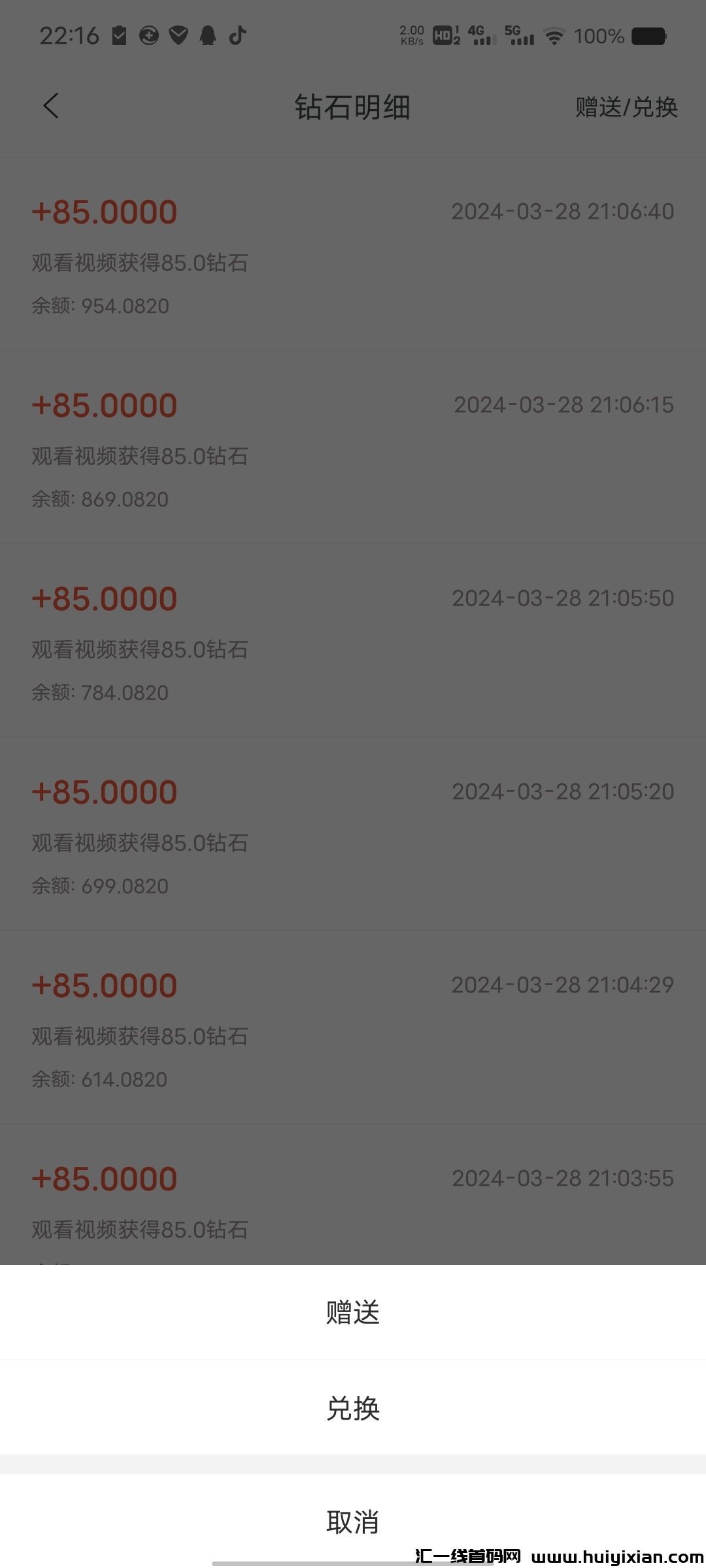The width and height of the screenshot is (706, 1568).
Task: Open the QQ notification icon in status bar
Action: (x=208, y=36)
